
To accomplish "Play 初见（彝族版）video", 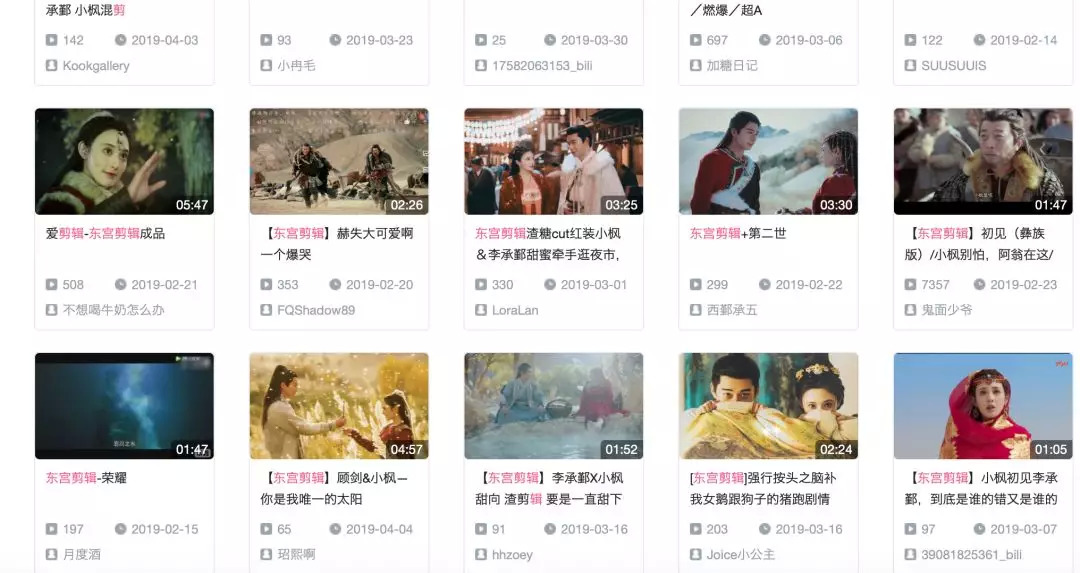I will tap(982, 162).
